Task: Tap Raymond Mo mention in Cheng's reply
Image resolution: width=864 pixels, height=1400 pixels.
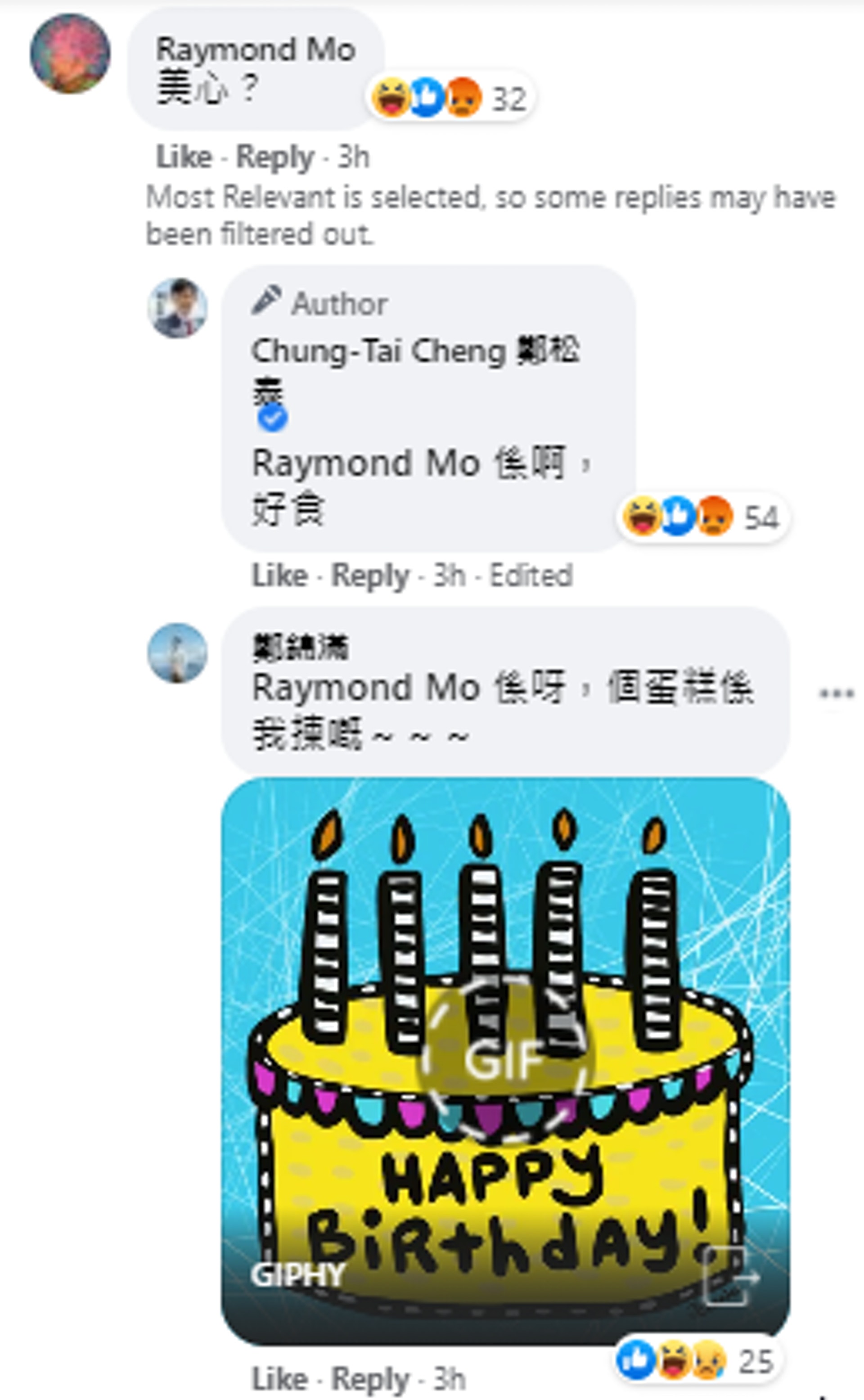Action: pyautogui.click(x=366, y=463)
